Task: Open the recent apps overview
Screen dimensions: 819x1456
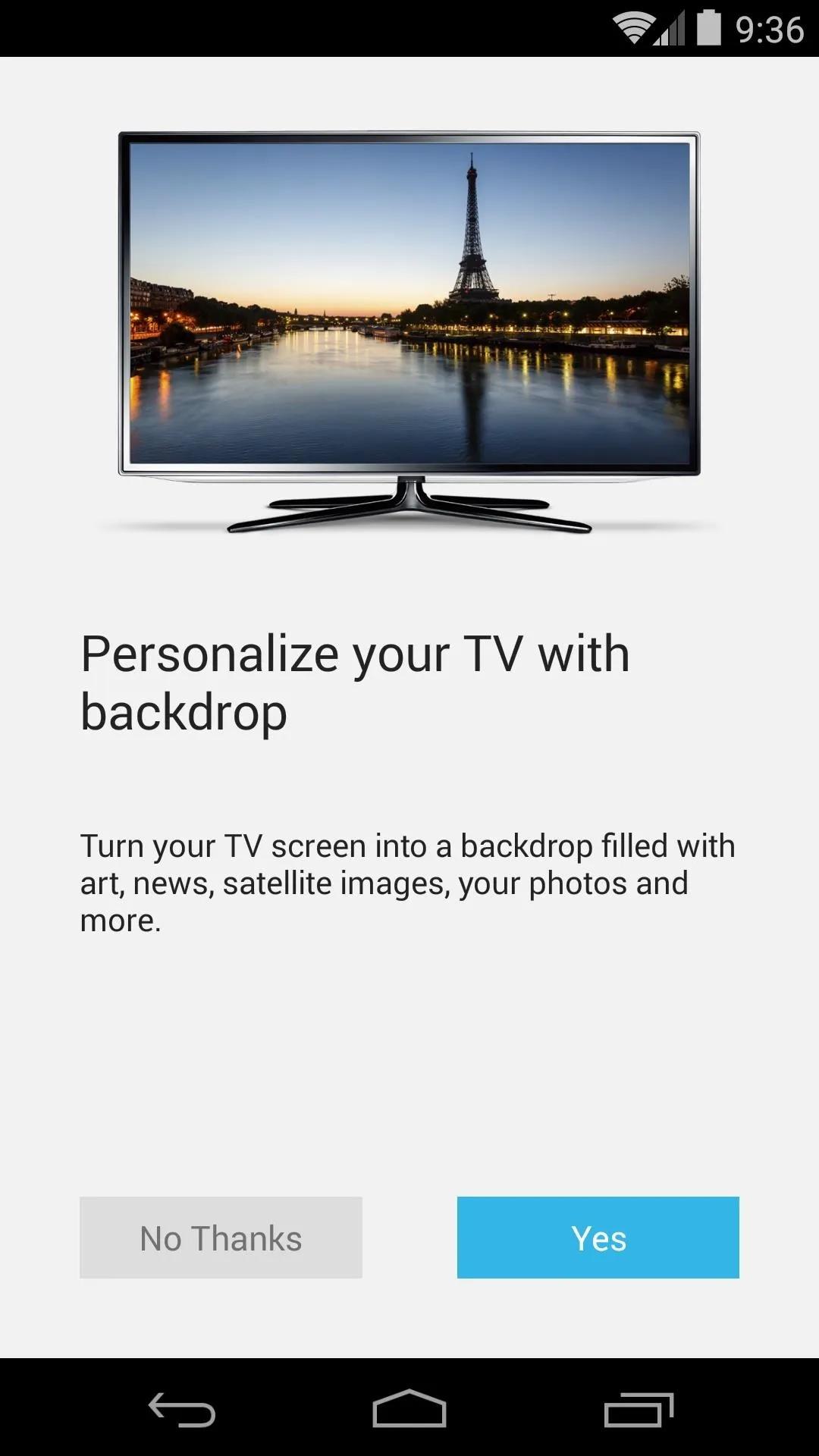Action: coord(639,1410)
